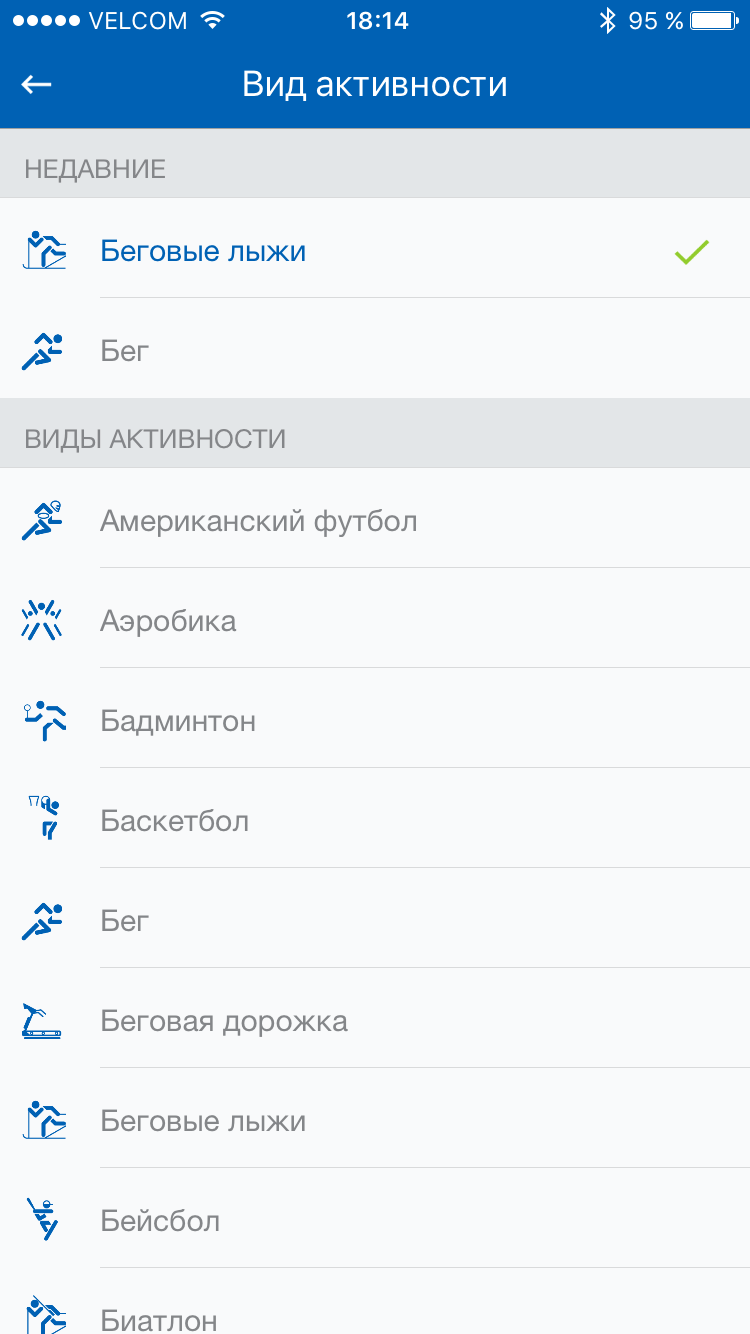Select Американский футбол activity
This screenshot has height=1334, width=750.
[258, 521]
